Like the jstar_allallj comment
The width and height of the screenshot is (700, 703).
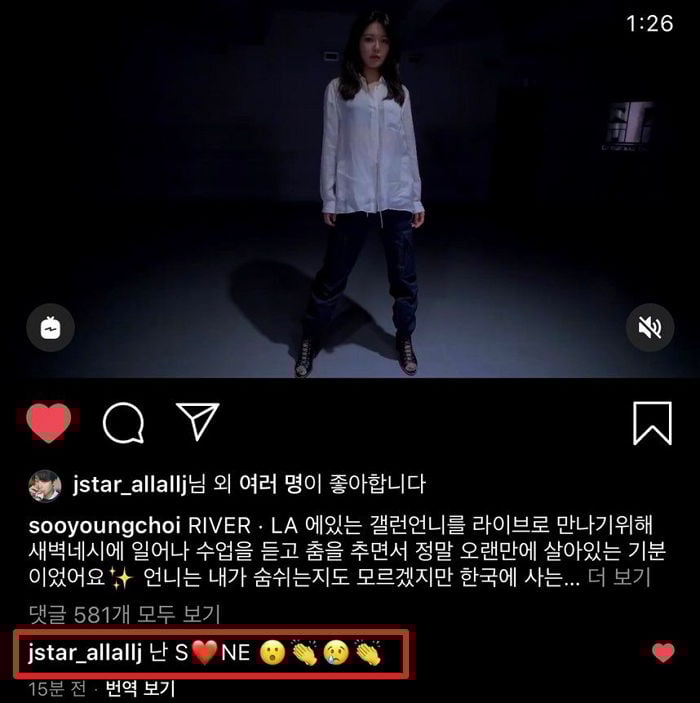point(663,653)
